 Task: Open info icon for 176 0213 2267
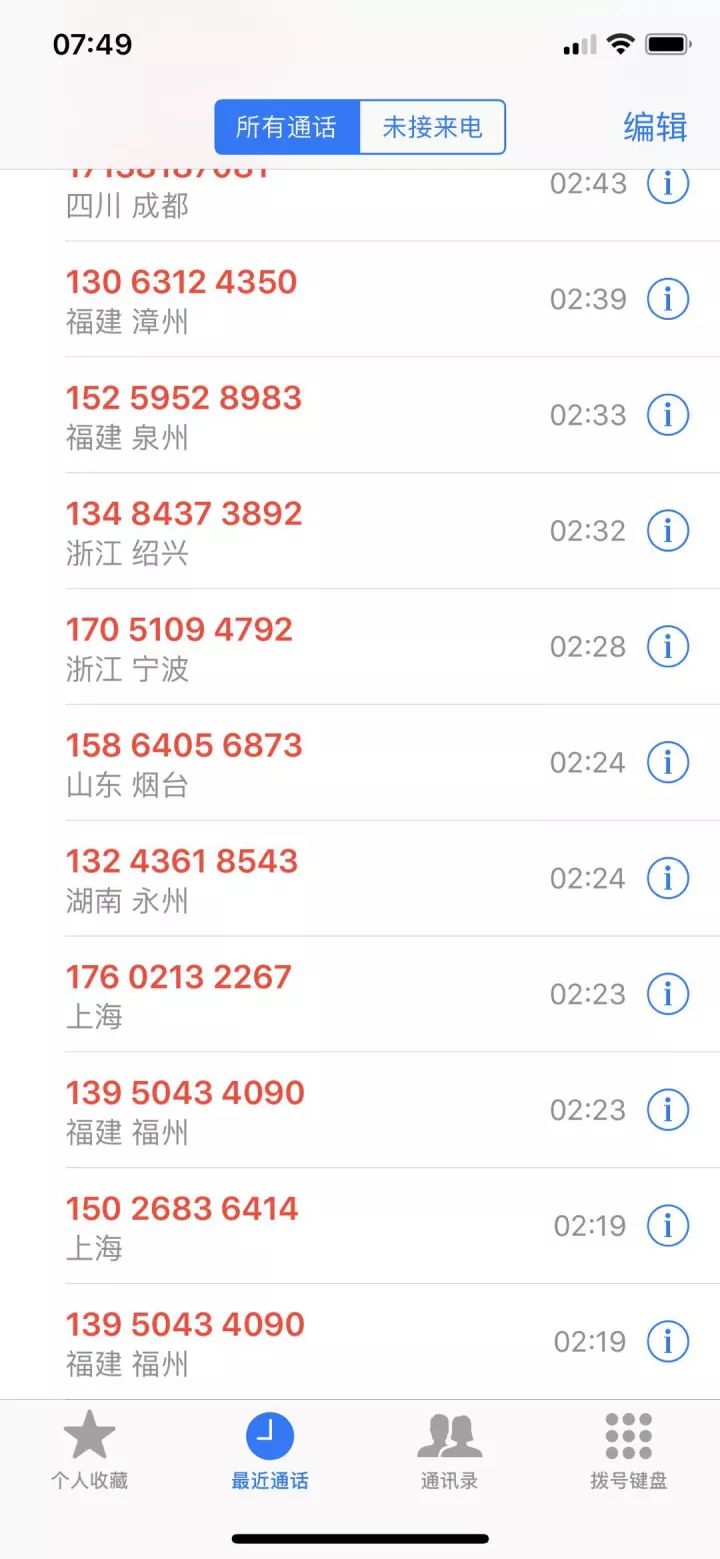coord(668,995)
